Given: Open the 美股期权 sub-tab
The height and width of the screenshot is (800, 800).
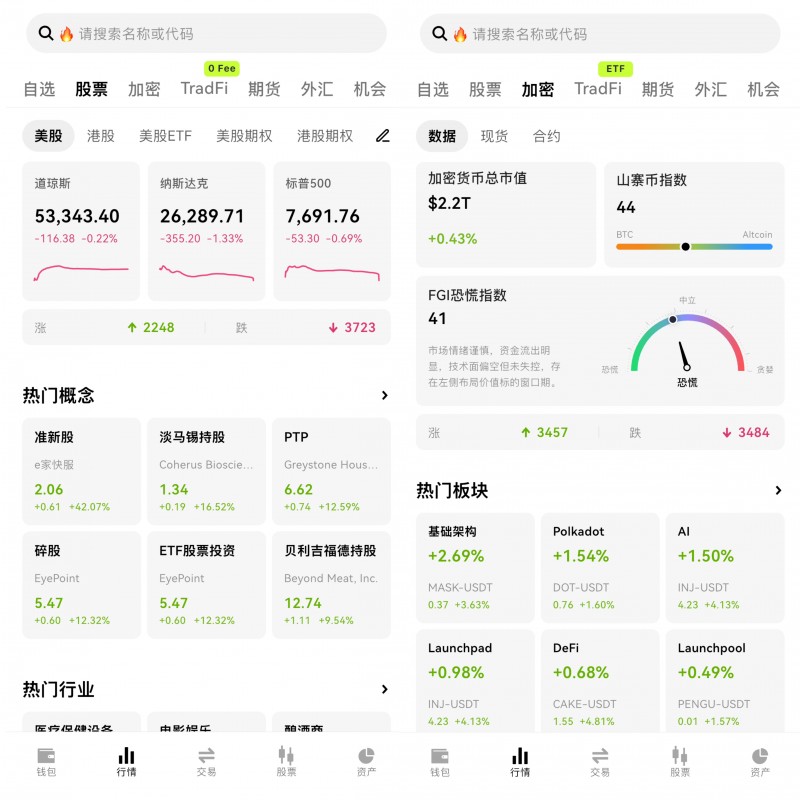Looking at the screenshot, I should click(244, 136).
